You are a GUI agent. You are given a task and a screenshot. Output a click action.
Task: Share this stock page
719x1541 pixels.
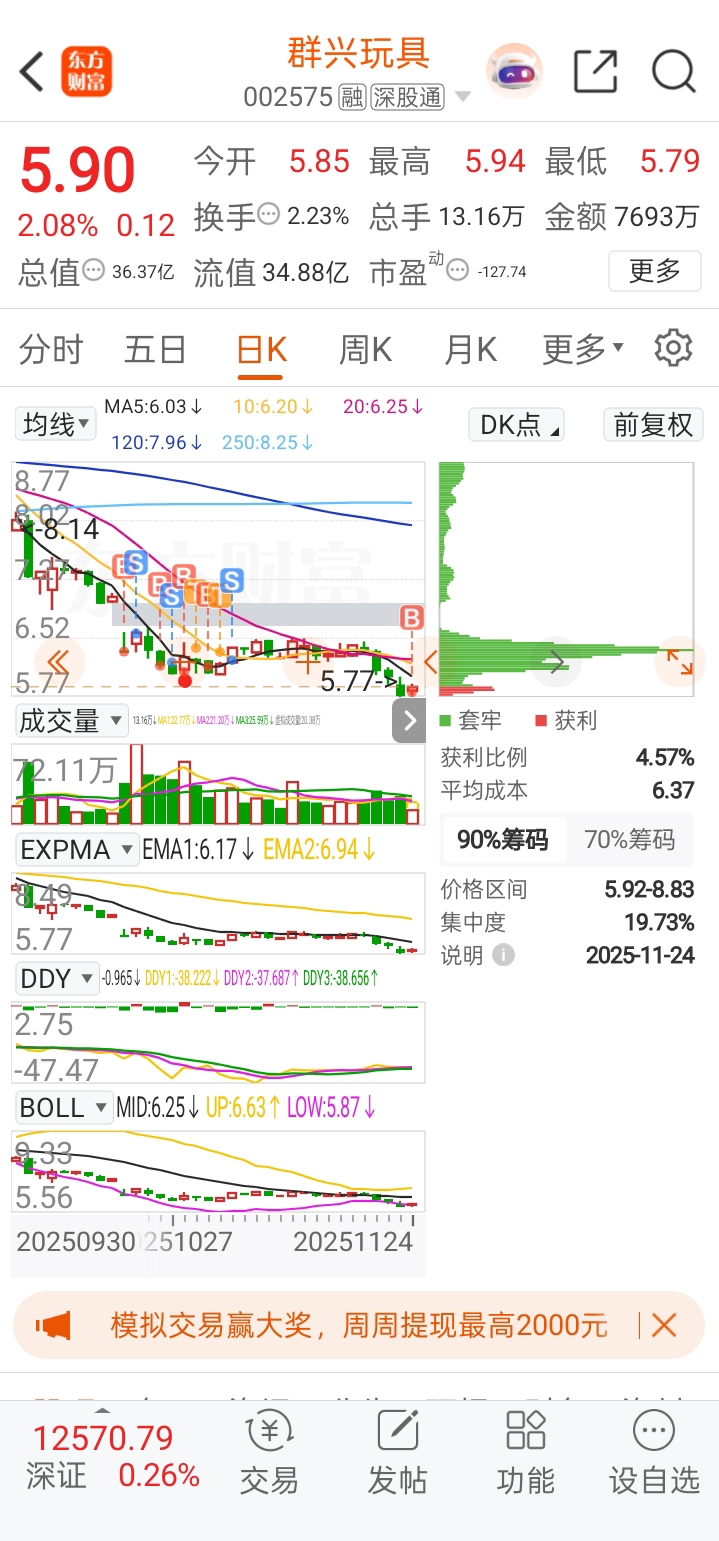click(x=595, y=72)
